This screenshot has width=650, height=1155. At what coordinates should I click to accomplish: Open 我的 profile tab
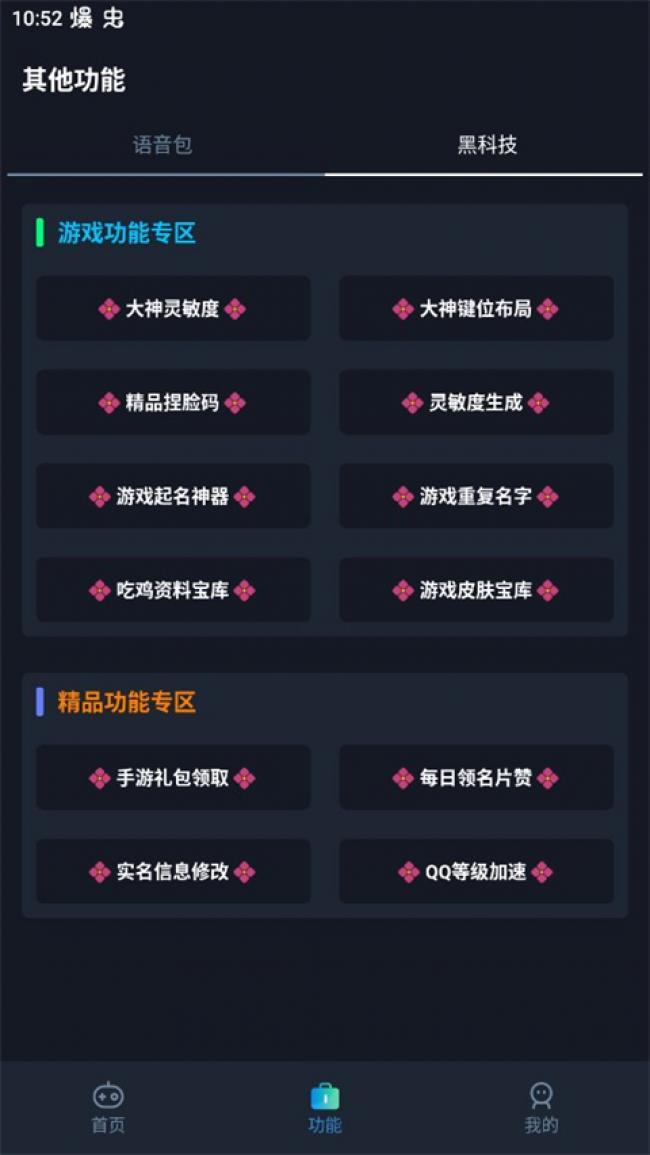coord(541,1108)
